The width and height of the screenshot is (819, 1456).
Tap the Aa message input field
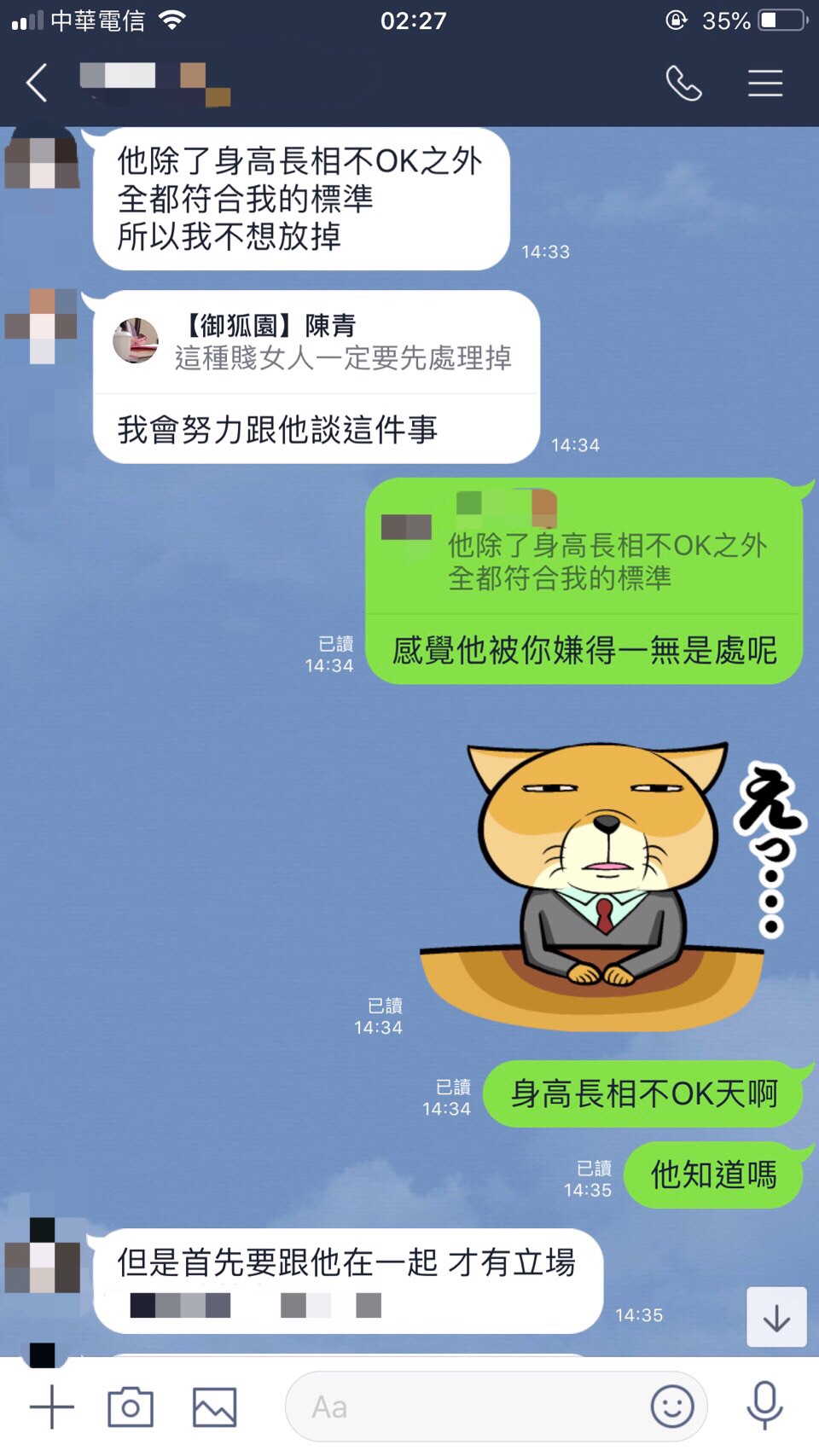coord(469,1407)
